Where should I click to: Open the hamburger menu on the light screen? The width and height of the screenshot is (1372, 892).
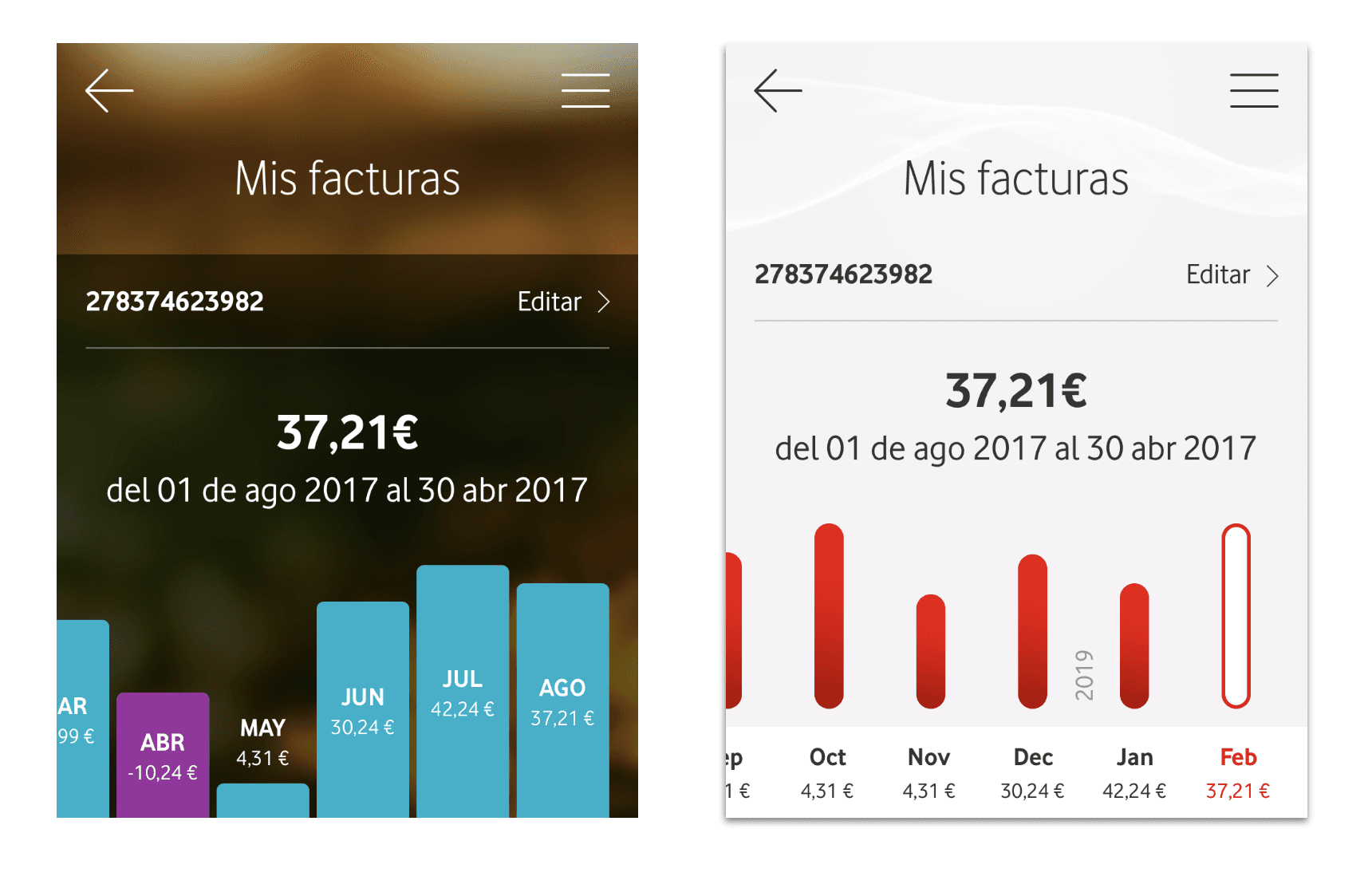[x=1254, y=90]
